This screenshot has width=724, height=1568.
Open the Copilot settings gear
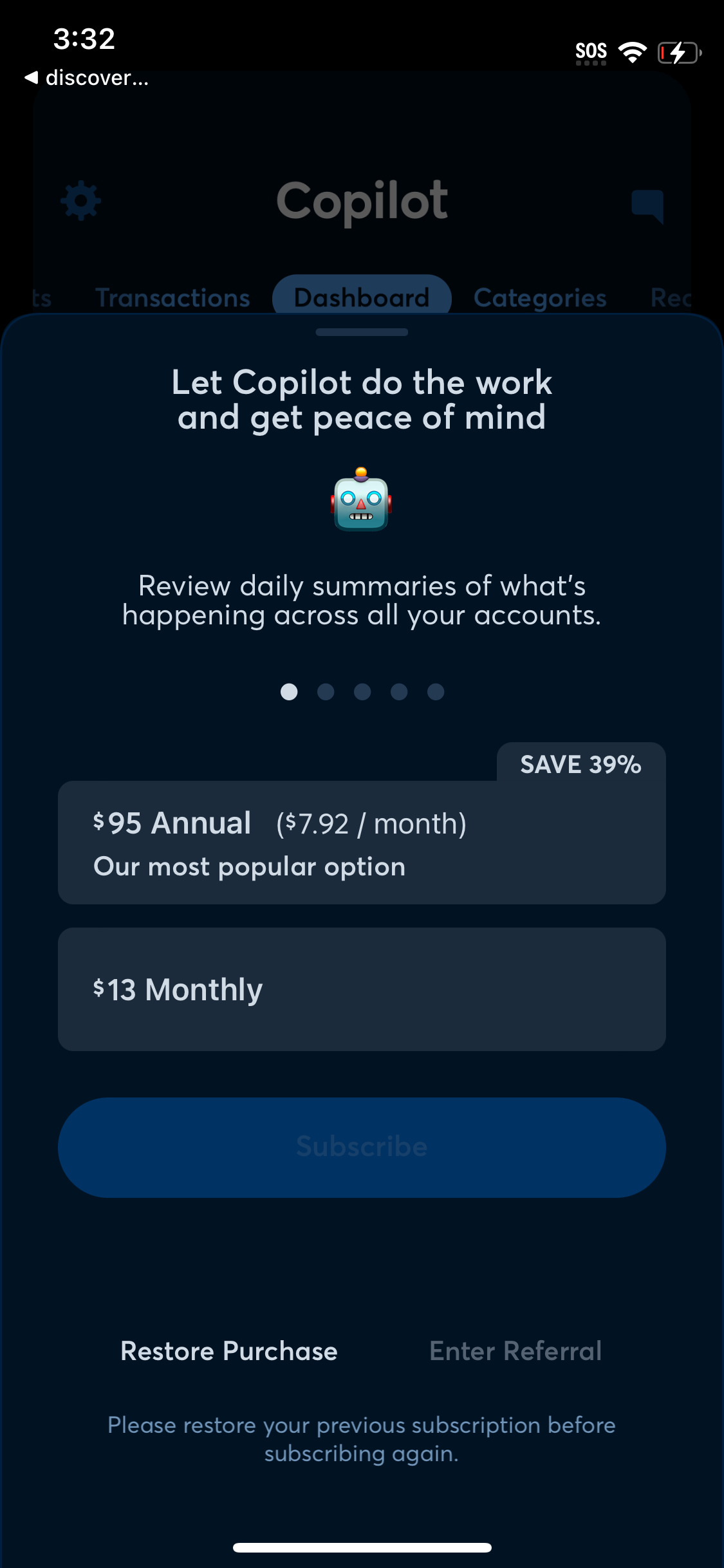pos(80,201)
